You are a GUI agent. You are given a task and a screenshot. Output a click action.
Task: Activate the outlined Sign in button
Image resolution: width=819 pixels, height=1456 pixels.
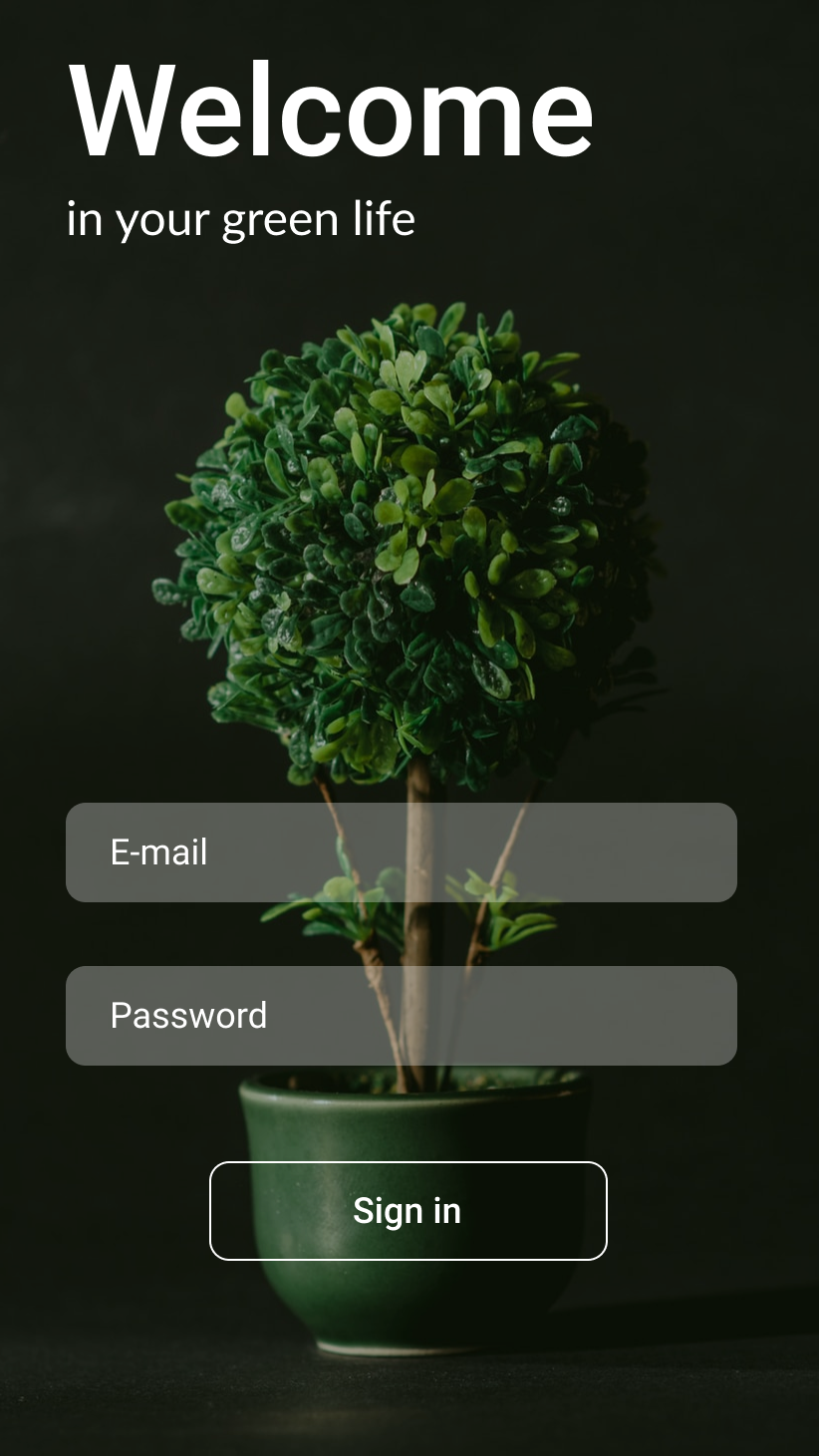coord(408,1210)
